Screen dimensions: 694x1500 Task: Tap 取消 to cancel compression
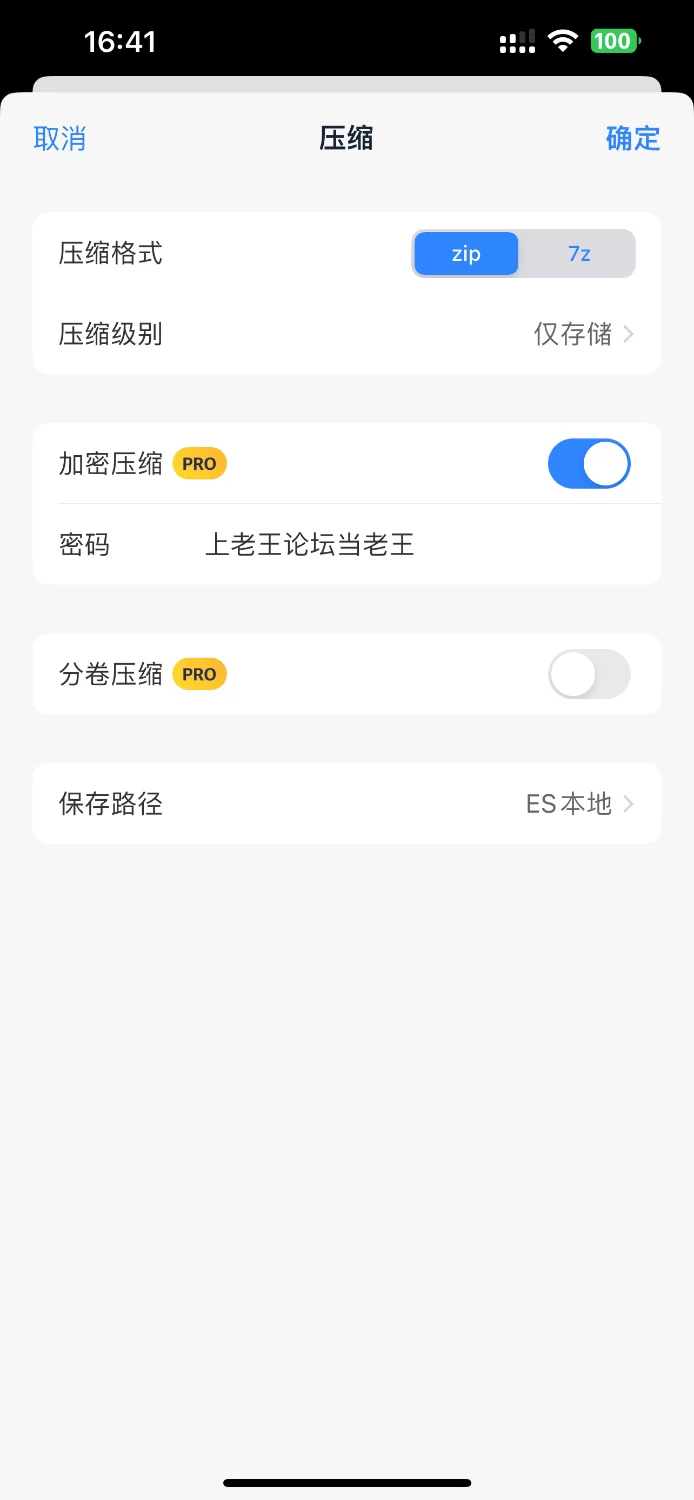60,138
